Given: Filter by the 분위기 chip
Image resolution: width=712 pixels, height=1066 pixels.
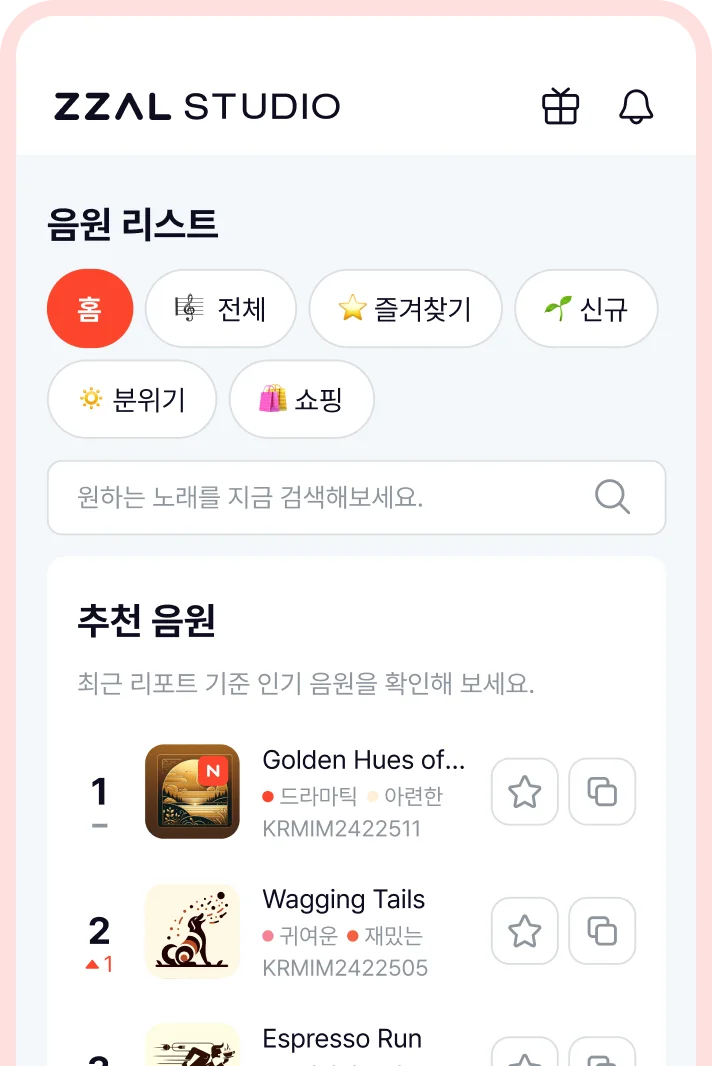Looking at the screenshot, I should (132, 400).
